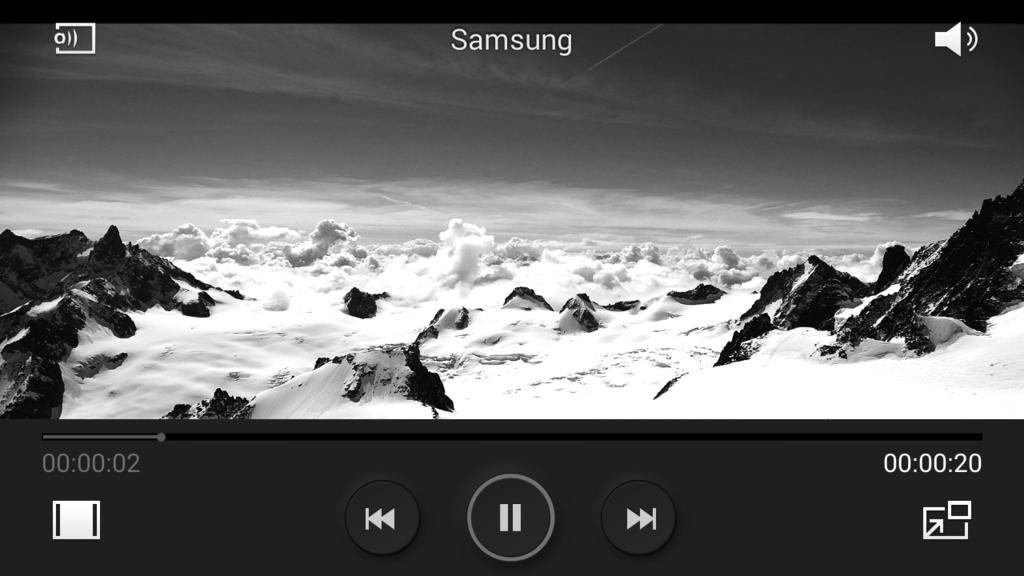Switch to pop-up player mode
Screen dimensions: 1024x576
pos(946,520)
